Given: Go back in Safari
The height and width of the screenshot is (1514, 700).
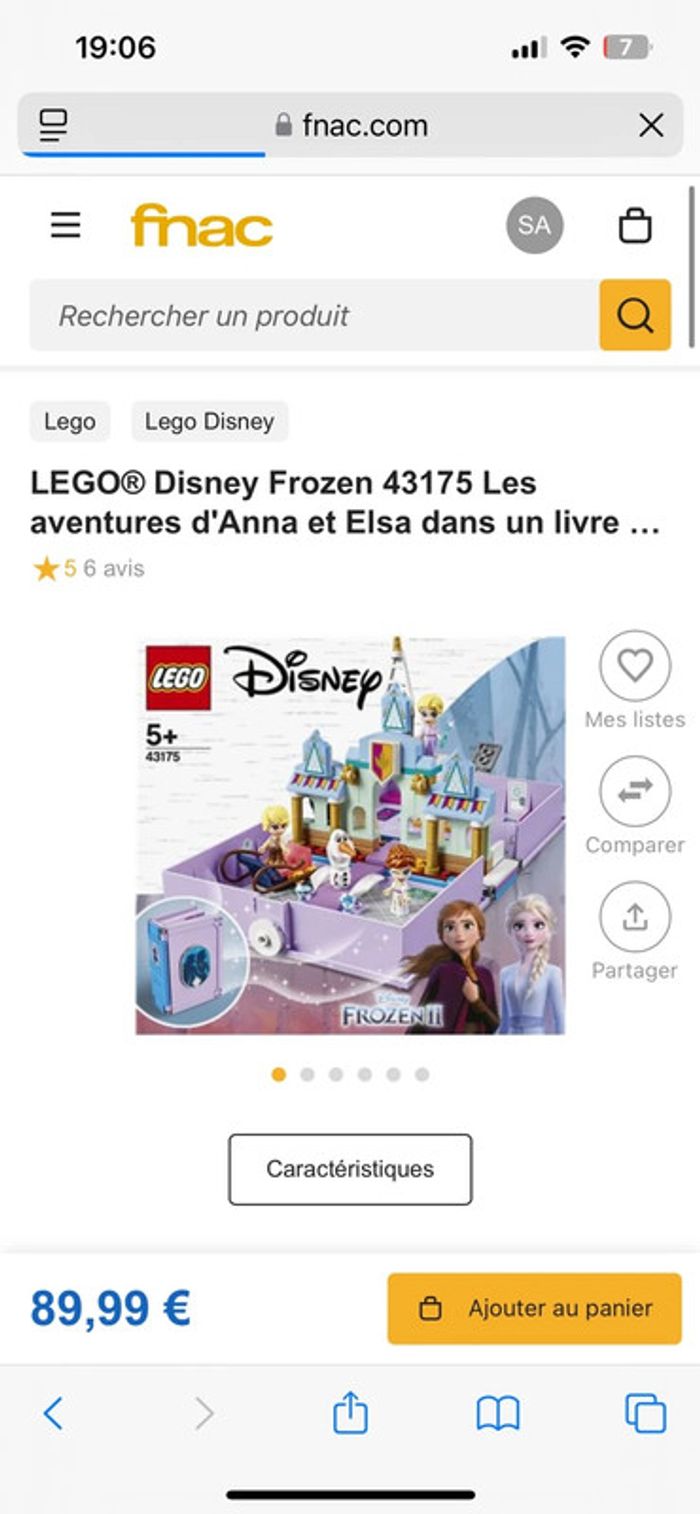Looking at the screenshot, I should click(x=53, y=1413).
